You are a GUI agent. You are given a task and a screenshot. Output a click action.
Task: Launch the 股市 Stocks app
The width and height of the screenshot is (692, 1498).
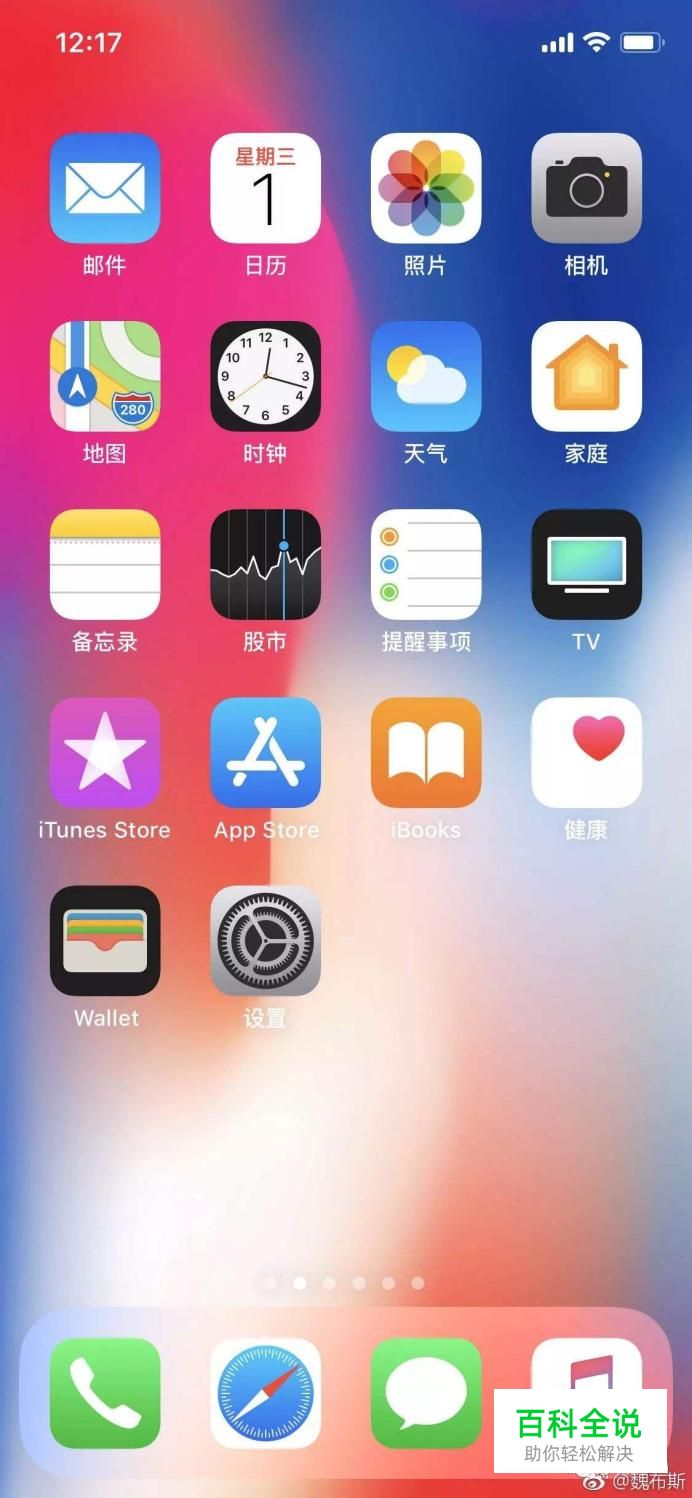tap(265, 564)
